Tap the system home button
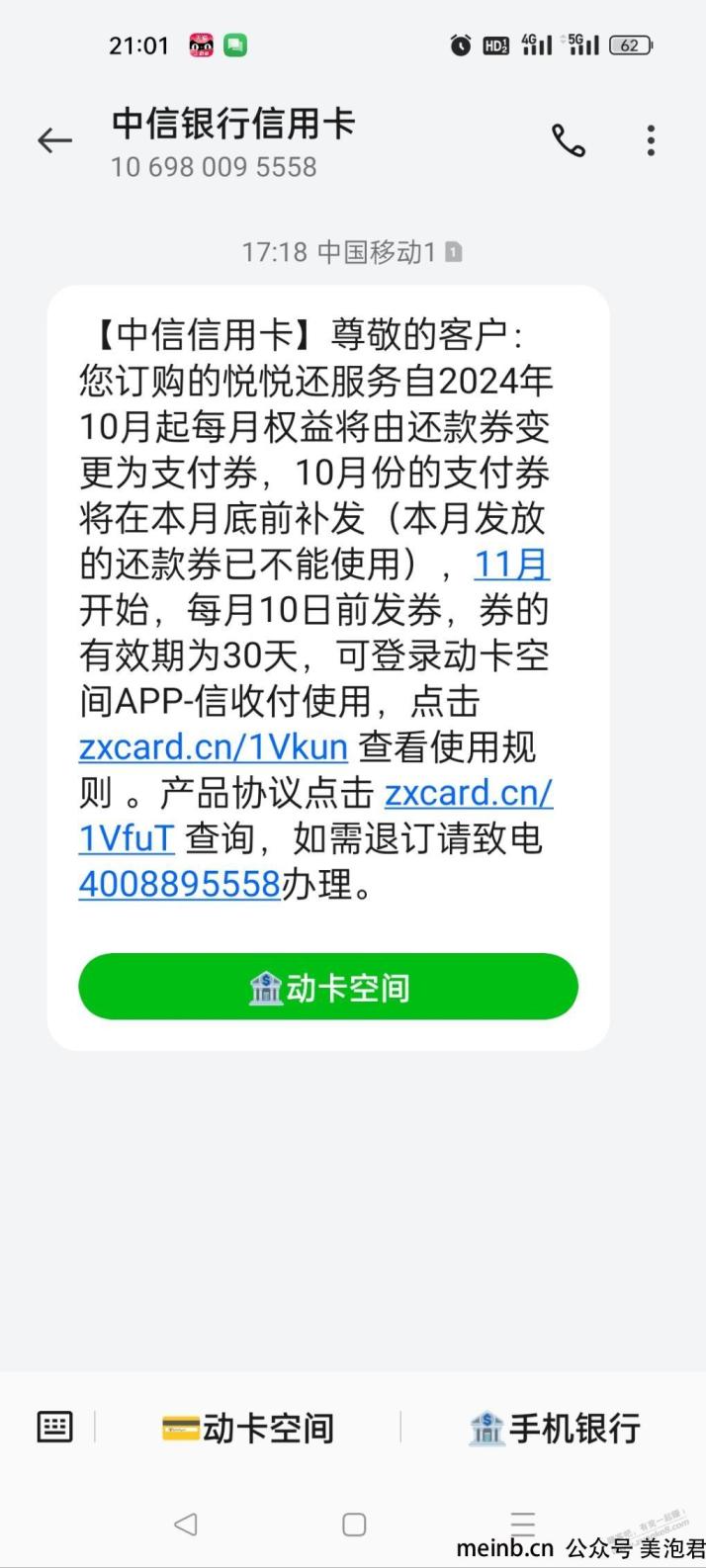Screen dimensions: 706x1568 click(x=354, y=1524)
